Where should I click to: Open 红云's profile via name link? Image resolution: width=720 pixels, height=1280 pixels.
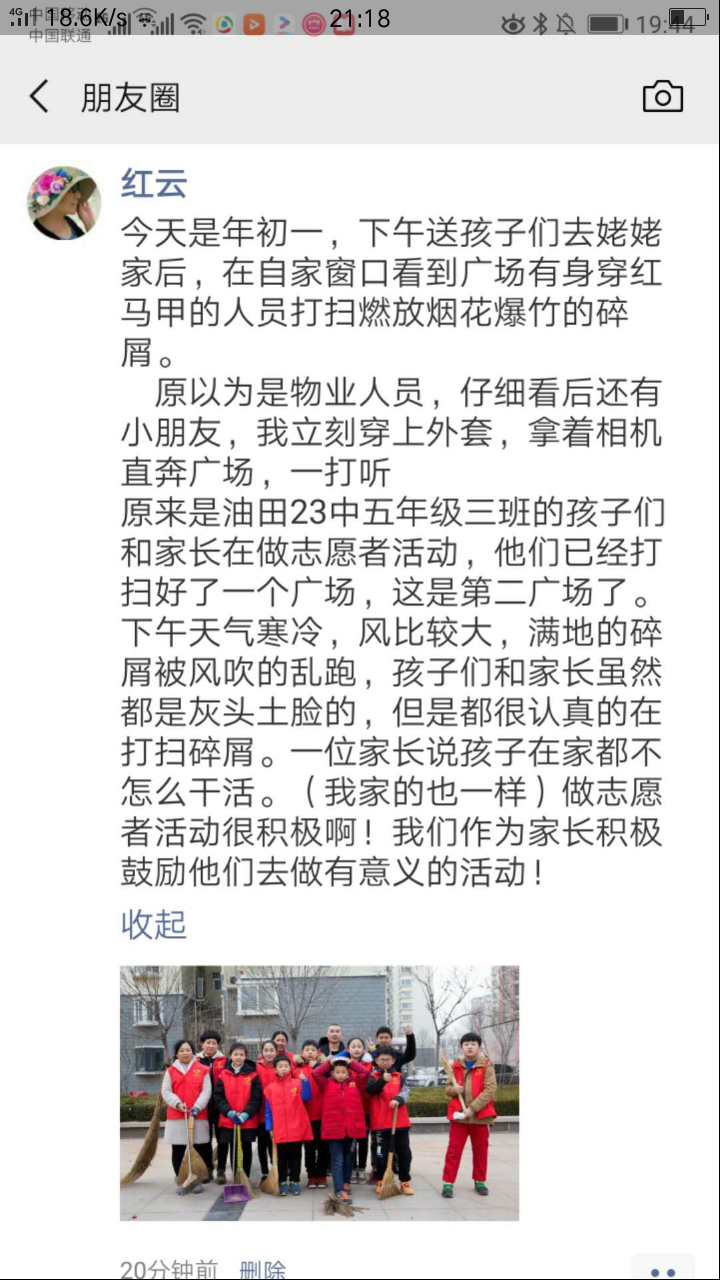pyautogui.click(x=154, y=184)
